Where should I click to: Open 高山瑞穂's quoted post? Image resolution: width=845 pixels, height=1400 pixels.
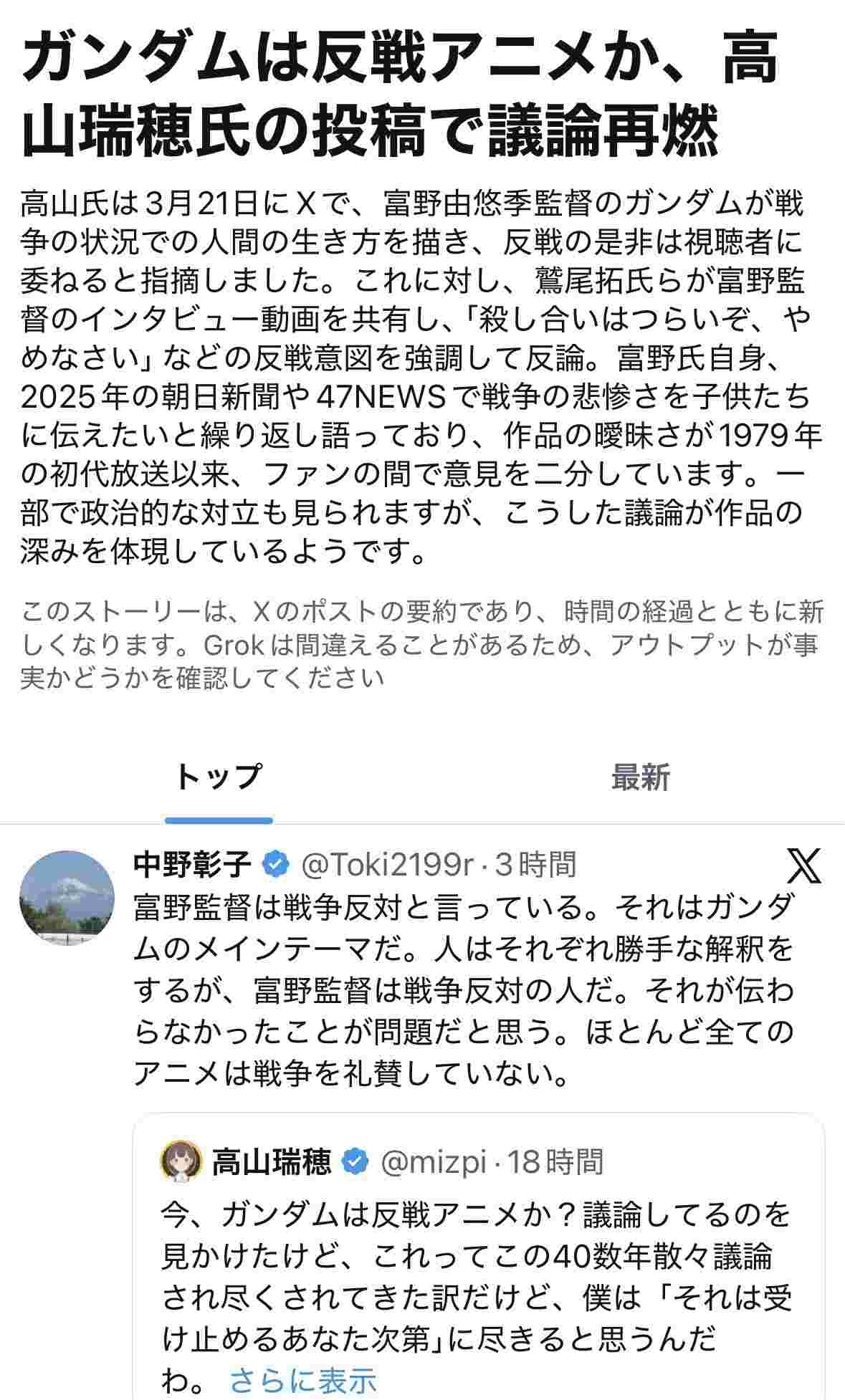point(477,1275)
